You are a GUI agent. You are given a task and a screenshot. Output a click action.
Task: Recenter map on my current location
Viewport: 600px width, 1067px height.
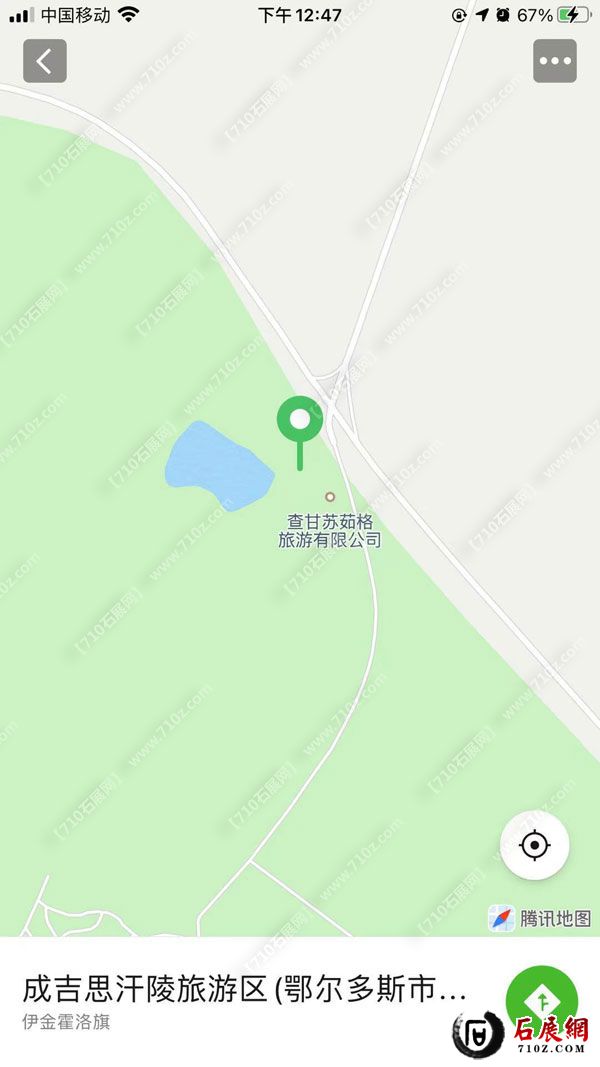pos(535,846)
